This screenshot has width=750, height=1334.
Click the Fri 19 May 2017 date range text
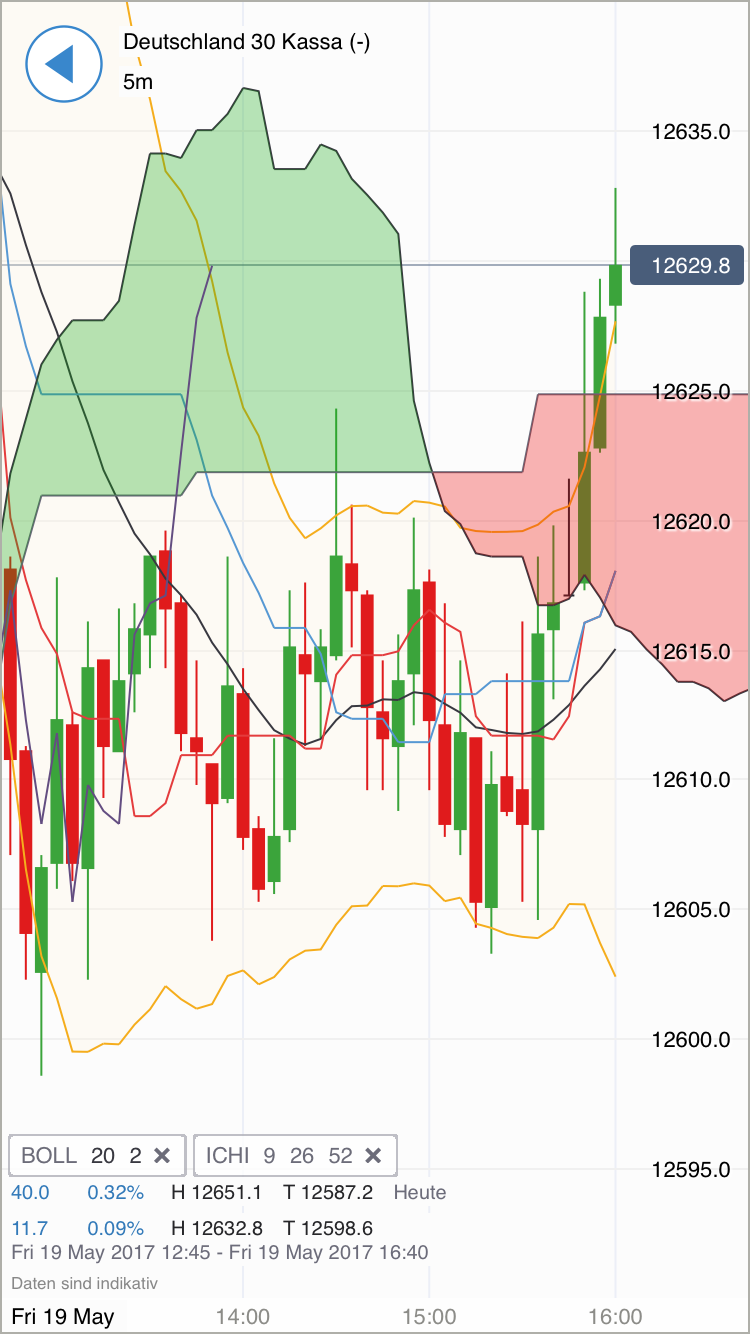(x=222, y=1252)
